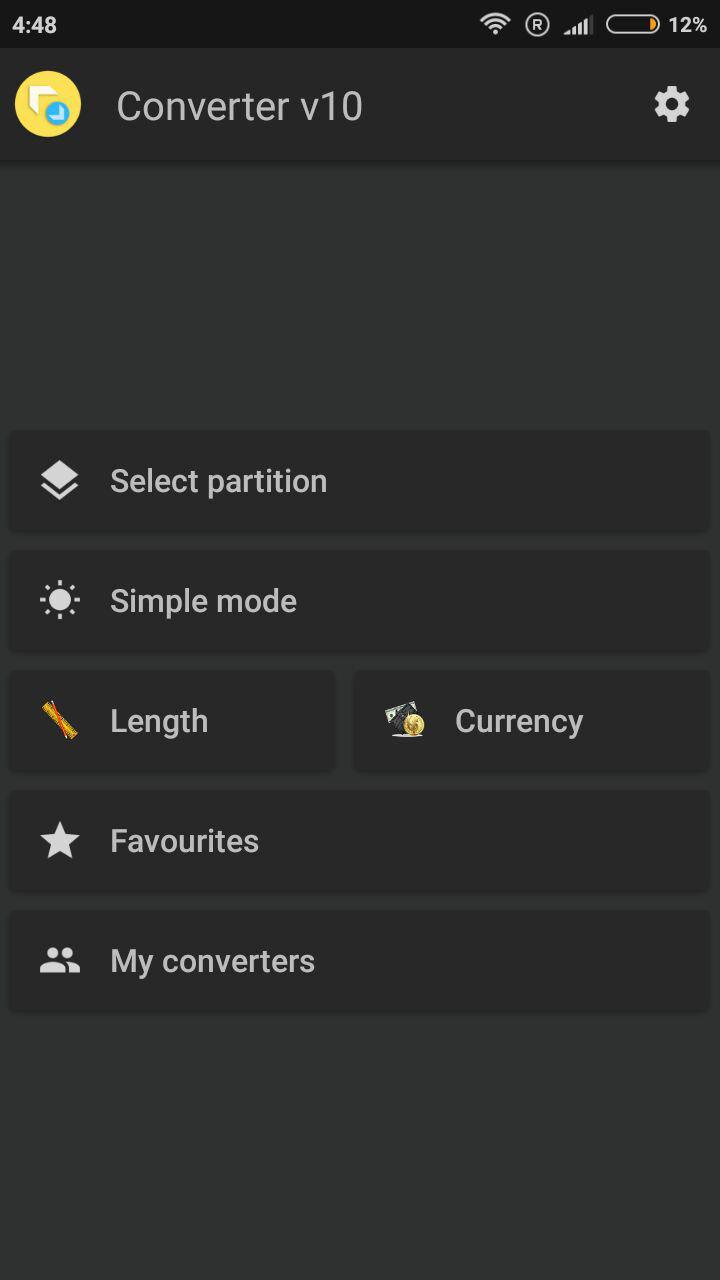Open the Select partition menu
This screenshot has height=1280, width=720.
point(360,480)
